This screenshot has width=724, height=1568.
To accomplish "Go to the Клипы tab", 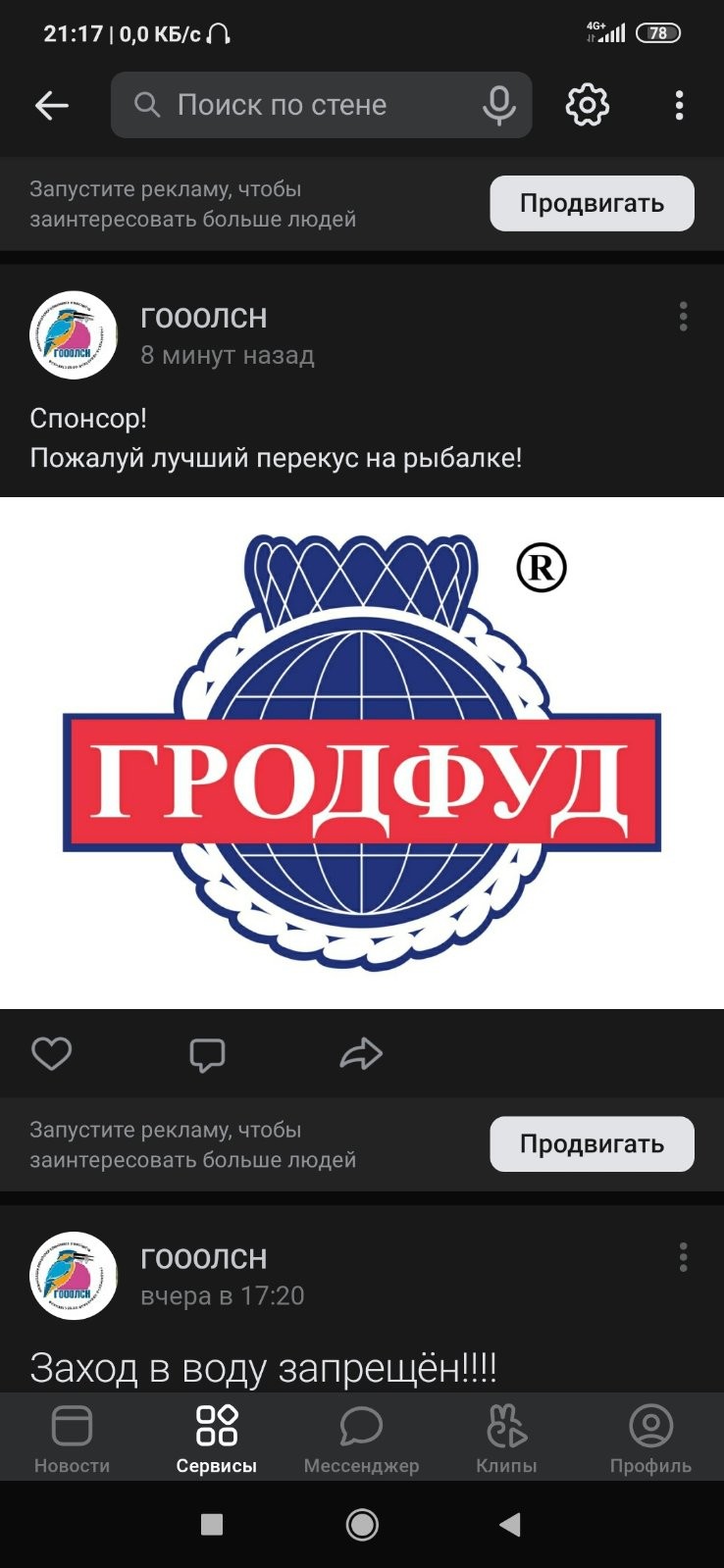I will (506, 1439).
